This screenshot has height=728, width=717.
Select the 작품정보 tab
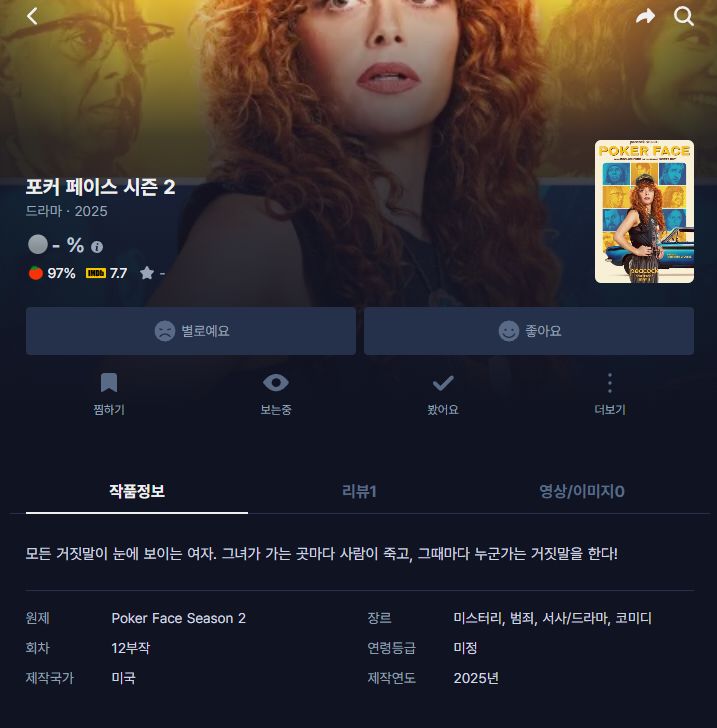point(137,491)
